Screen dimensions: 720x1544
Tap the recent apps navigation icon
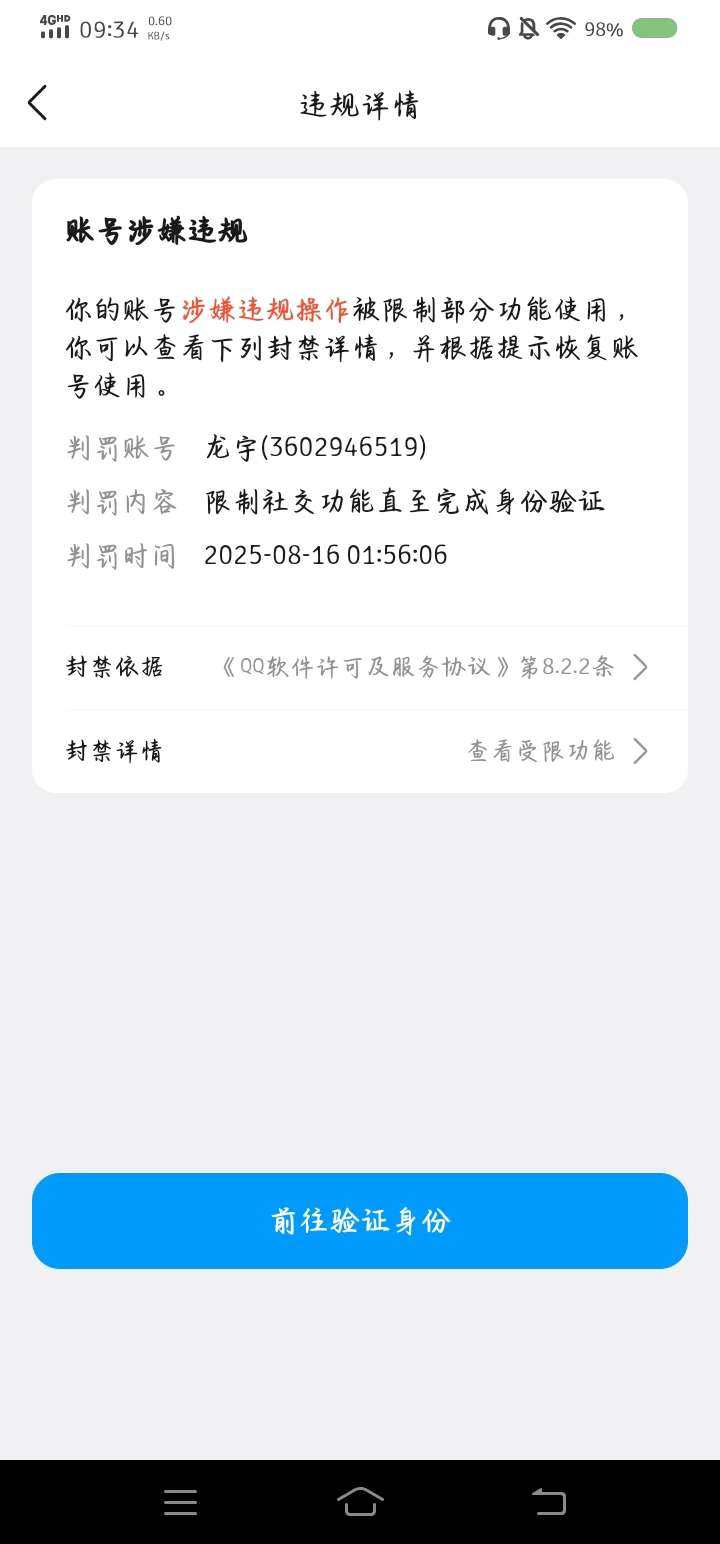(180, 1501)
